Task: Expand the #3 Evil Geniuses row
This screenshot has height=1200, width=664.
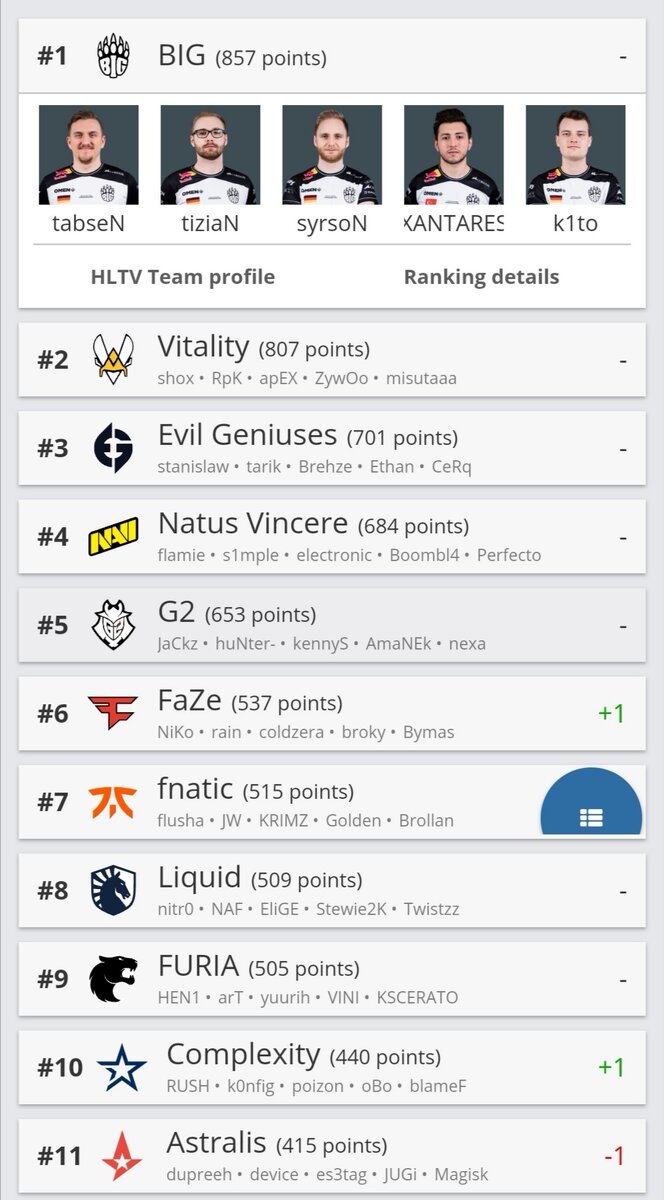Action: coord(330,447)
